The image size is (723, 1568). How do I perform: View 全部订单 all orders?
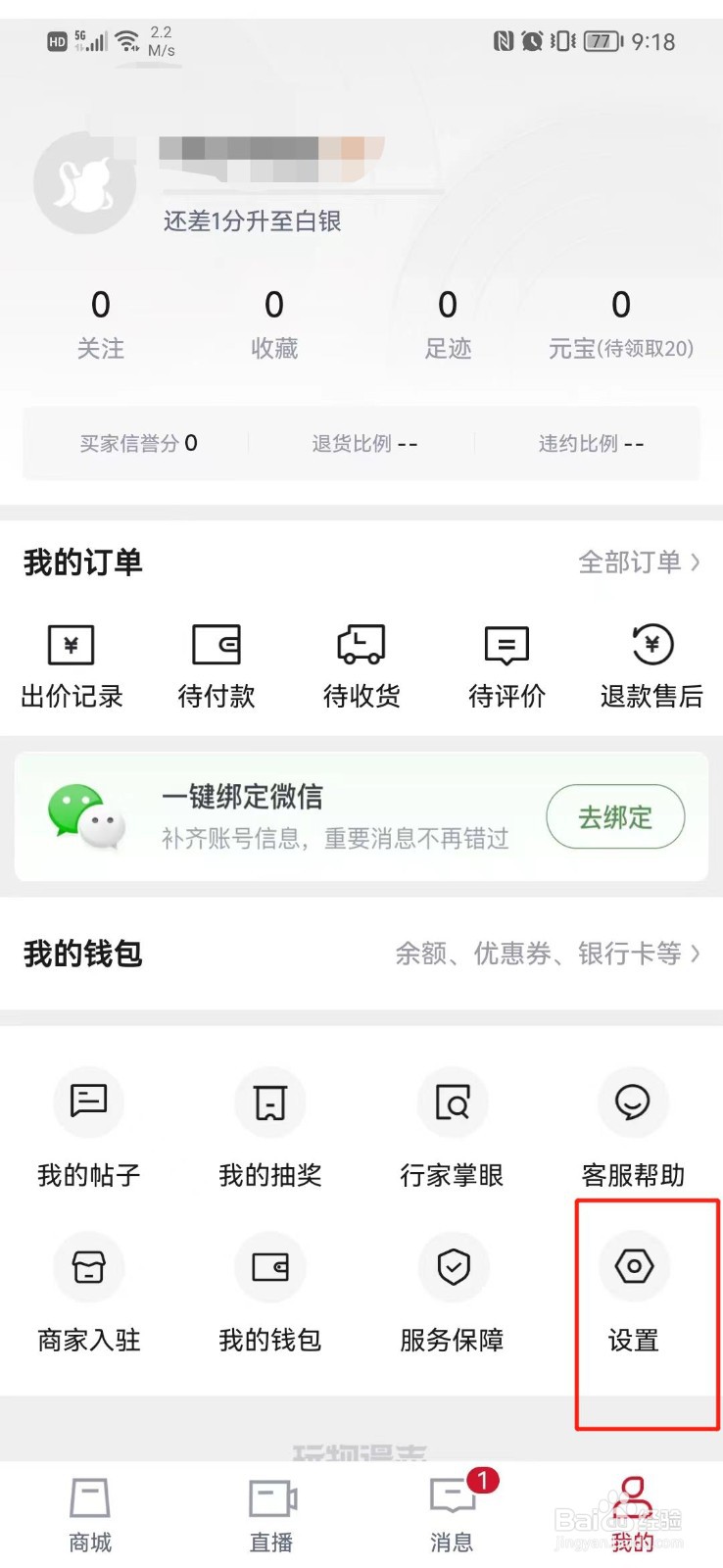tap(639, 563)
